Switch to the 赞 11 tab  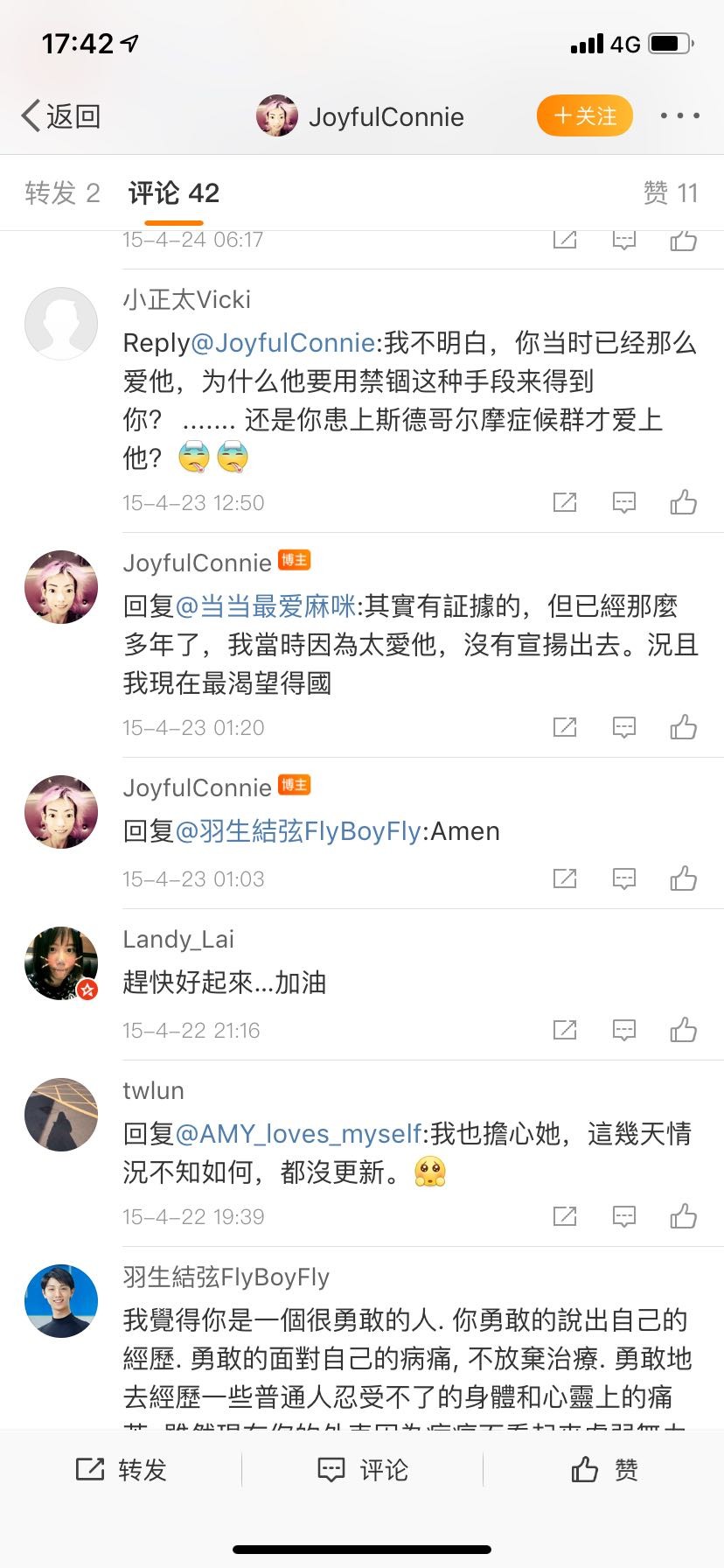point(672,192)
